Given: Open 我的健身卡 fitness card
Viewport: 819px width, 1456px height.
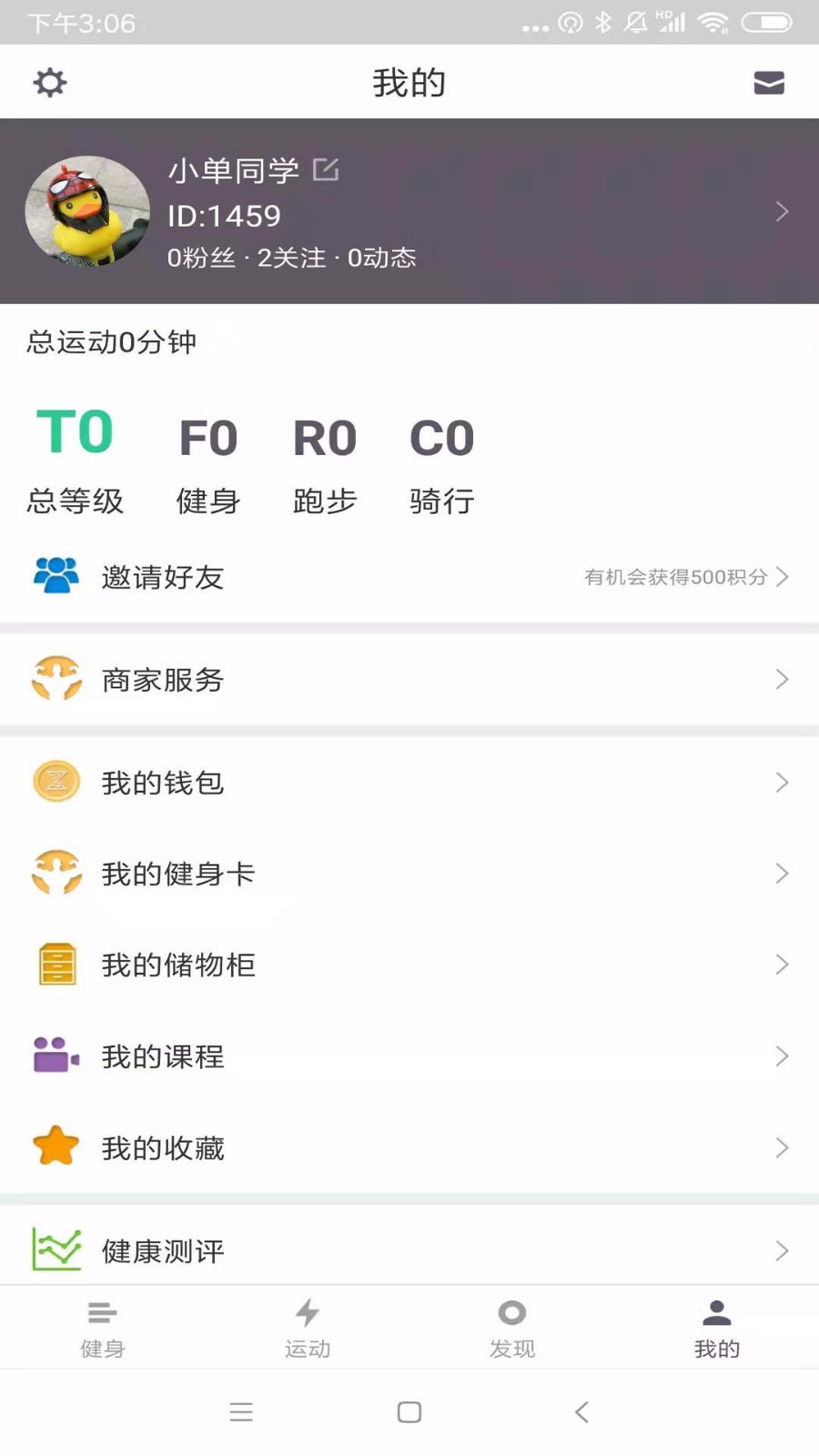Looking at the screenshot, I should pos(409,874).
